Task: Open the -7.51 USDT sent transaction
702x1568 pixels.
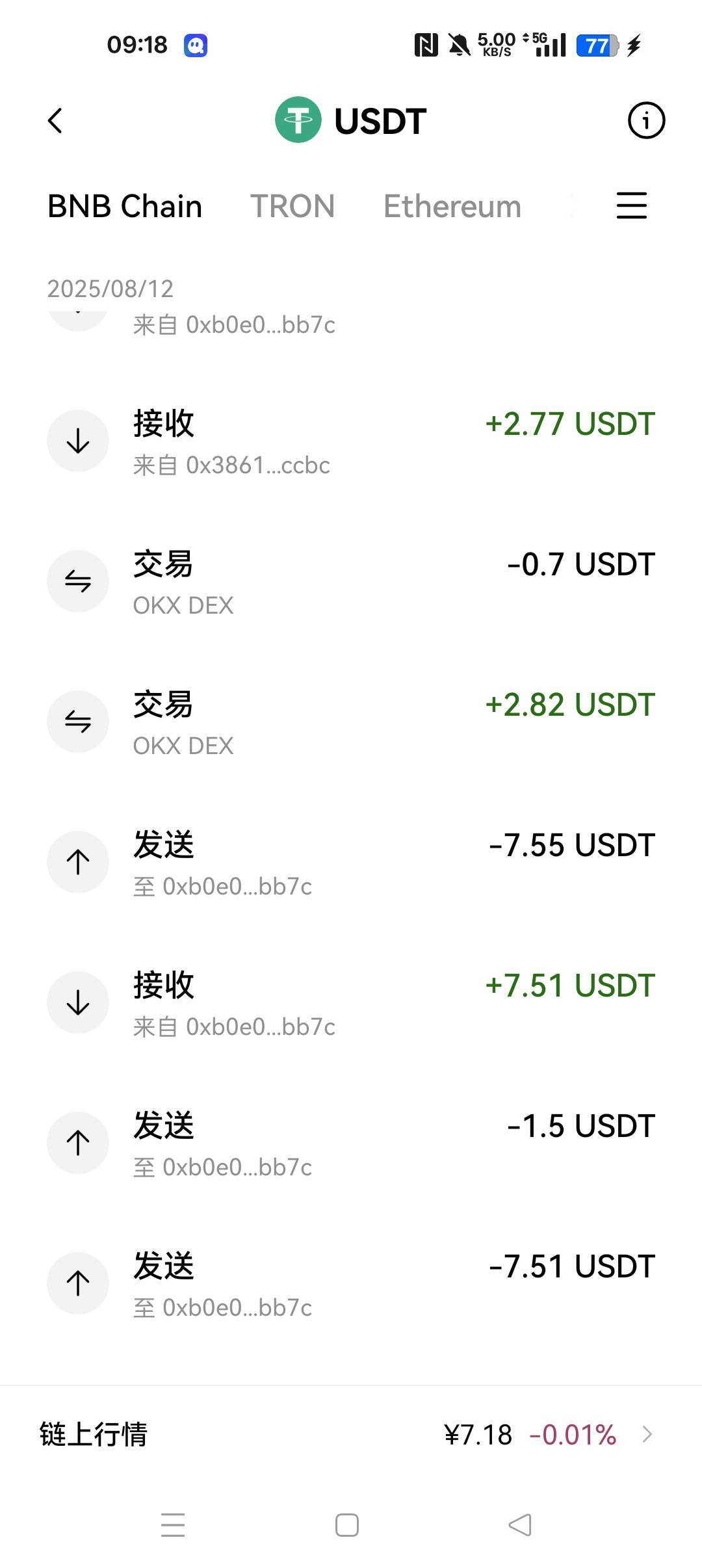Action: pos(351,1284)
